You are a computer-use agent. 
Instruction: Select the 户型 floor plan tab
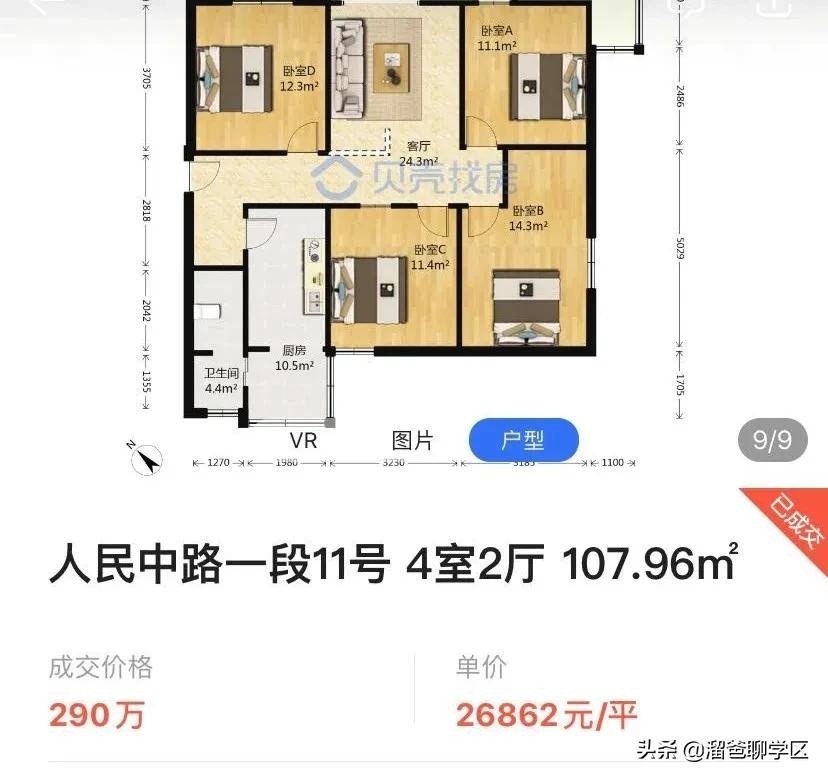pos(523,440)
